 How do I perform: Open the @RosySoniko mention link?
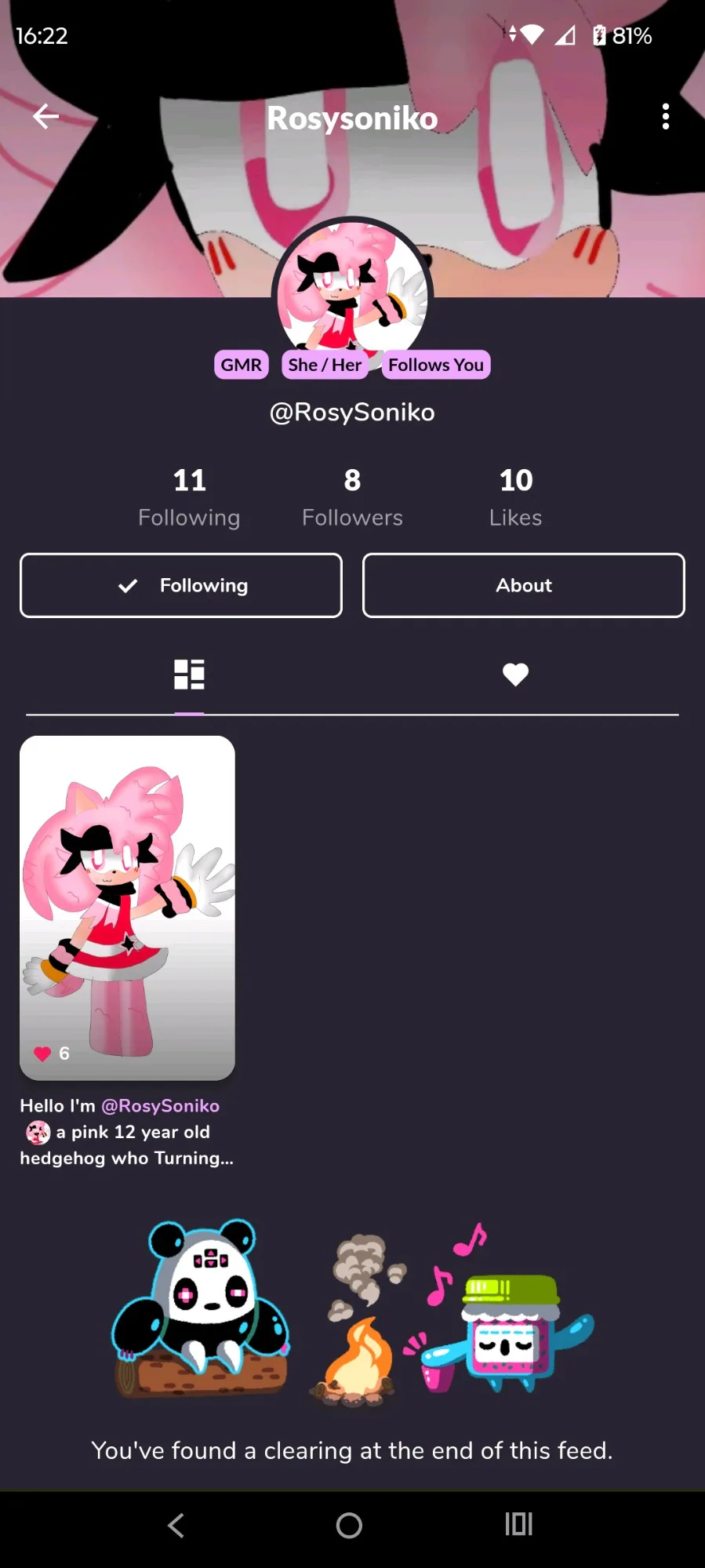pyautogui.click(x=160, y=1105)
